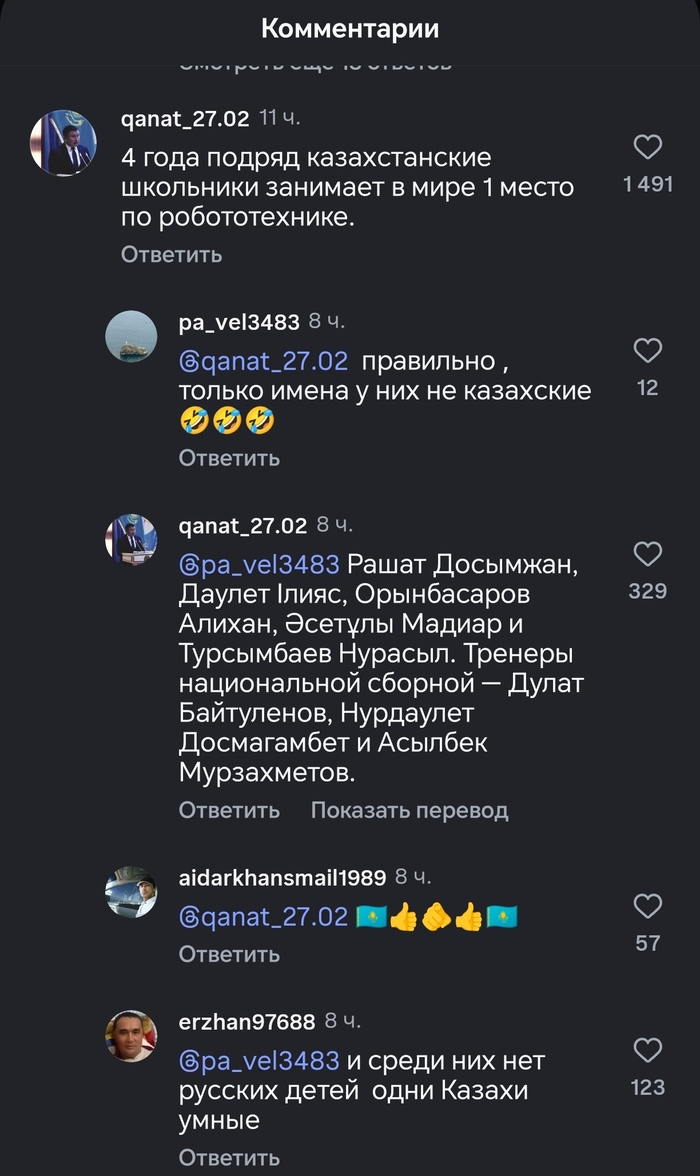Like qanat_27.02's comment about robotics first place
Screen dimensions: 700x1176
(648, 148)
